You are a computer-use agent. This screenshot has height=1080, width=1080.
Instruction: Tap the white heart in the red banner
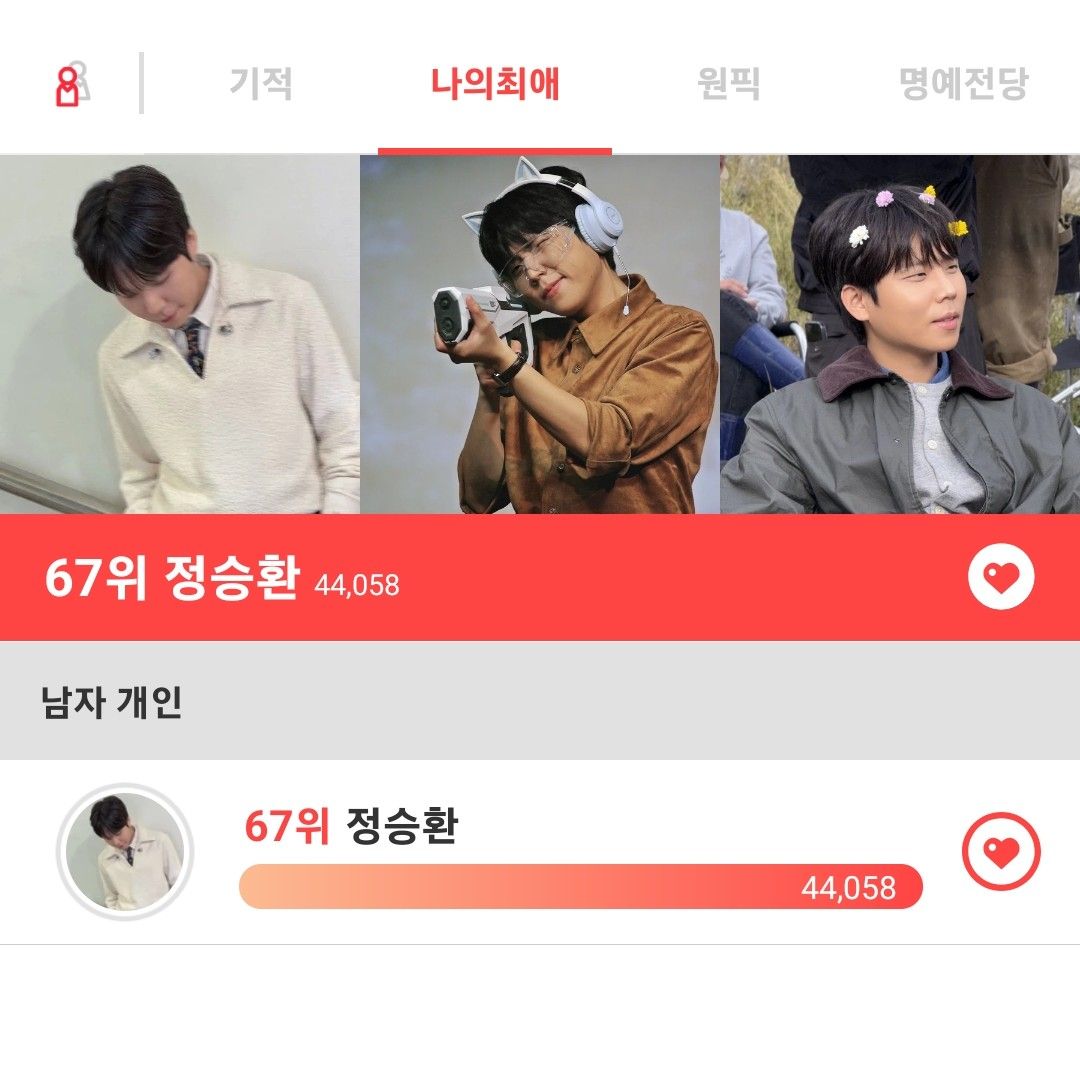pos(1001,577)
